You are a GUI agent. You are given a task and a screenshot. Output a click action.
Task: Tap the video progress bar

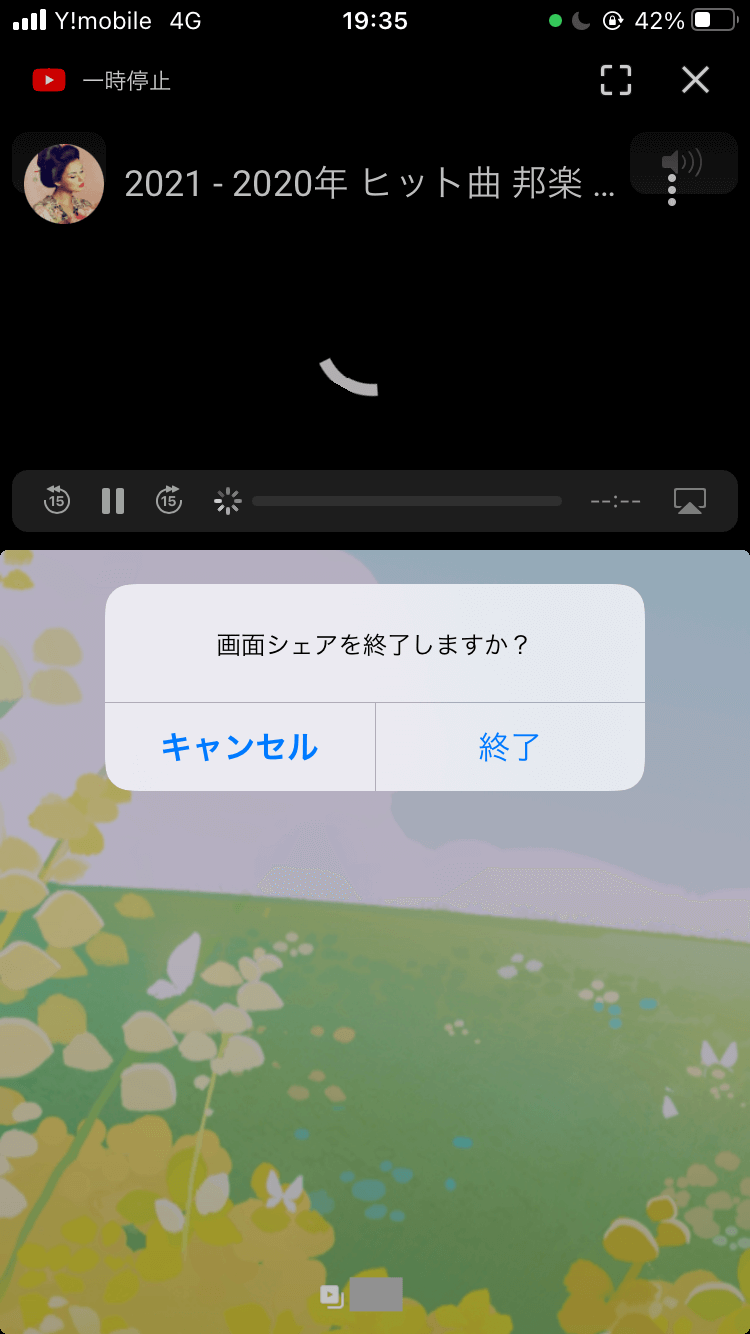pos(406,501)
